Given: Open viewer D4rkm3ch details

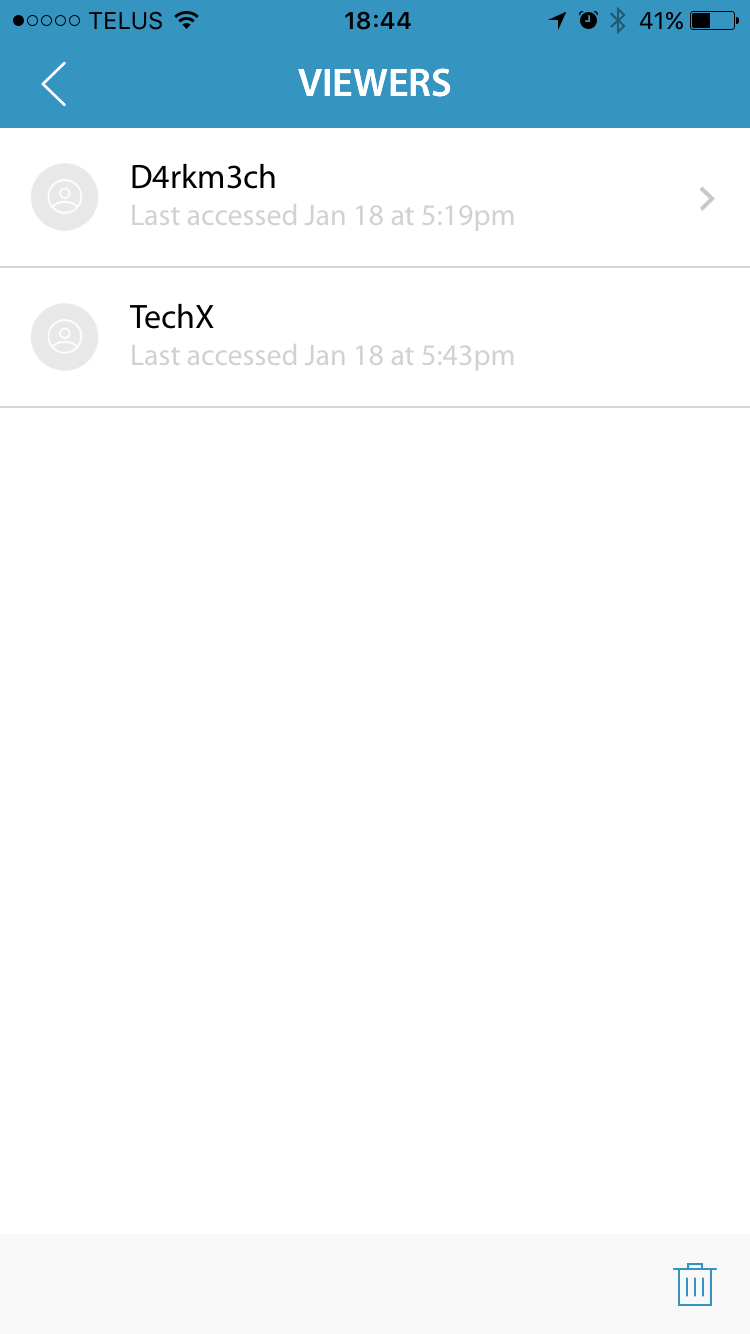Looking at the screenshot, I should (x=375, y=198).
